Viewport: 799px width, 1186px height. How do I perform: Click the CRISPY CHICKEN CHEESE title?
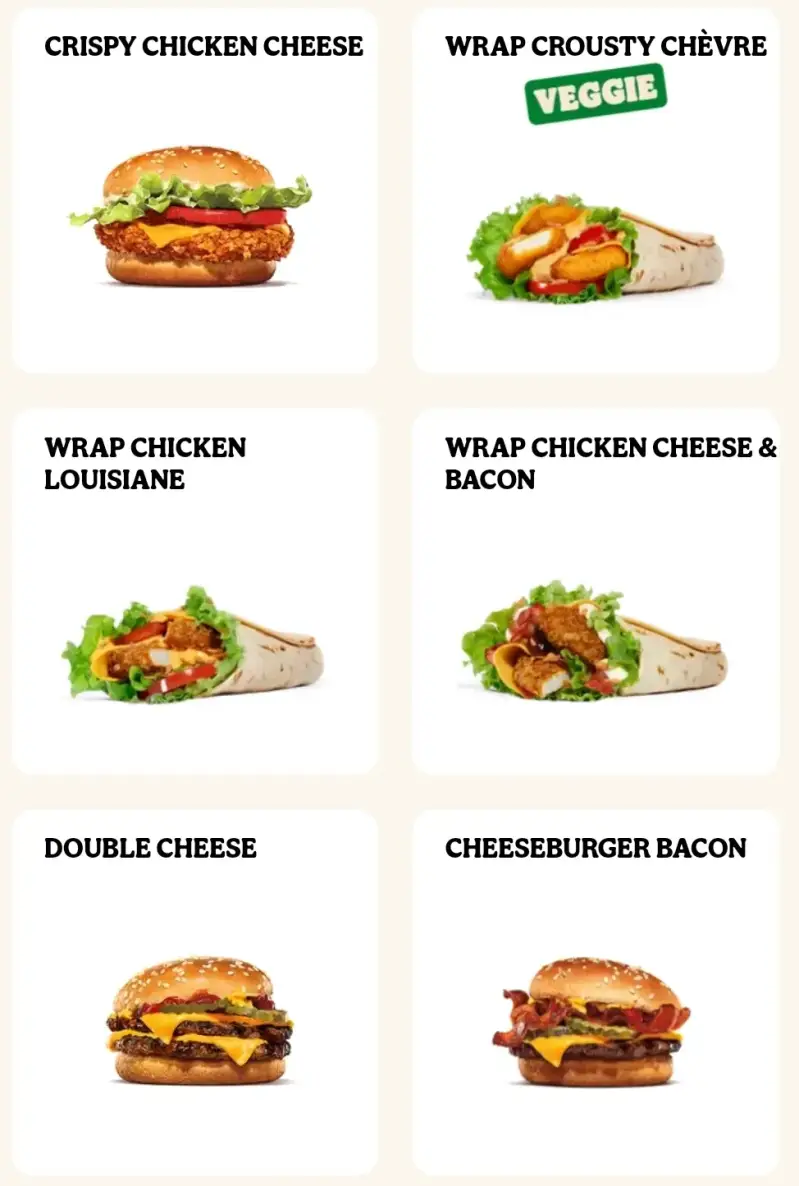click(204, 46)
